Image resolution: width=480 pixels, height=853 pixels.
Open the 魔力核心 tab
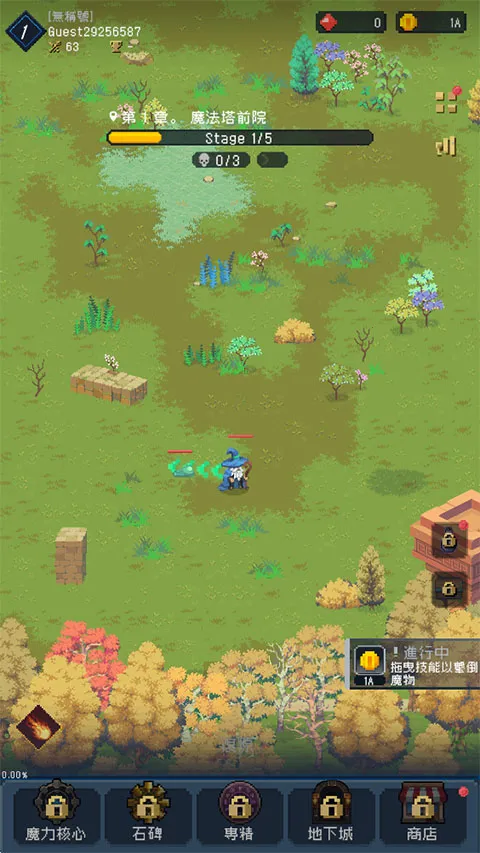click(56, 813)
